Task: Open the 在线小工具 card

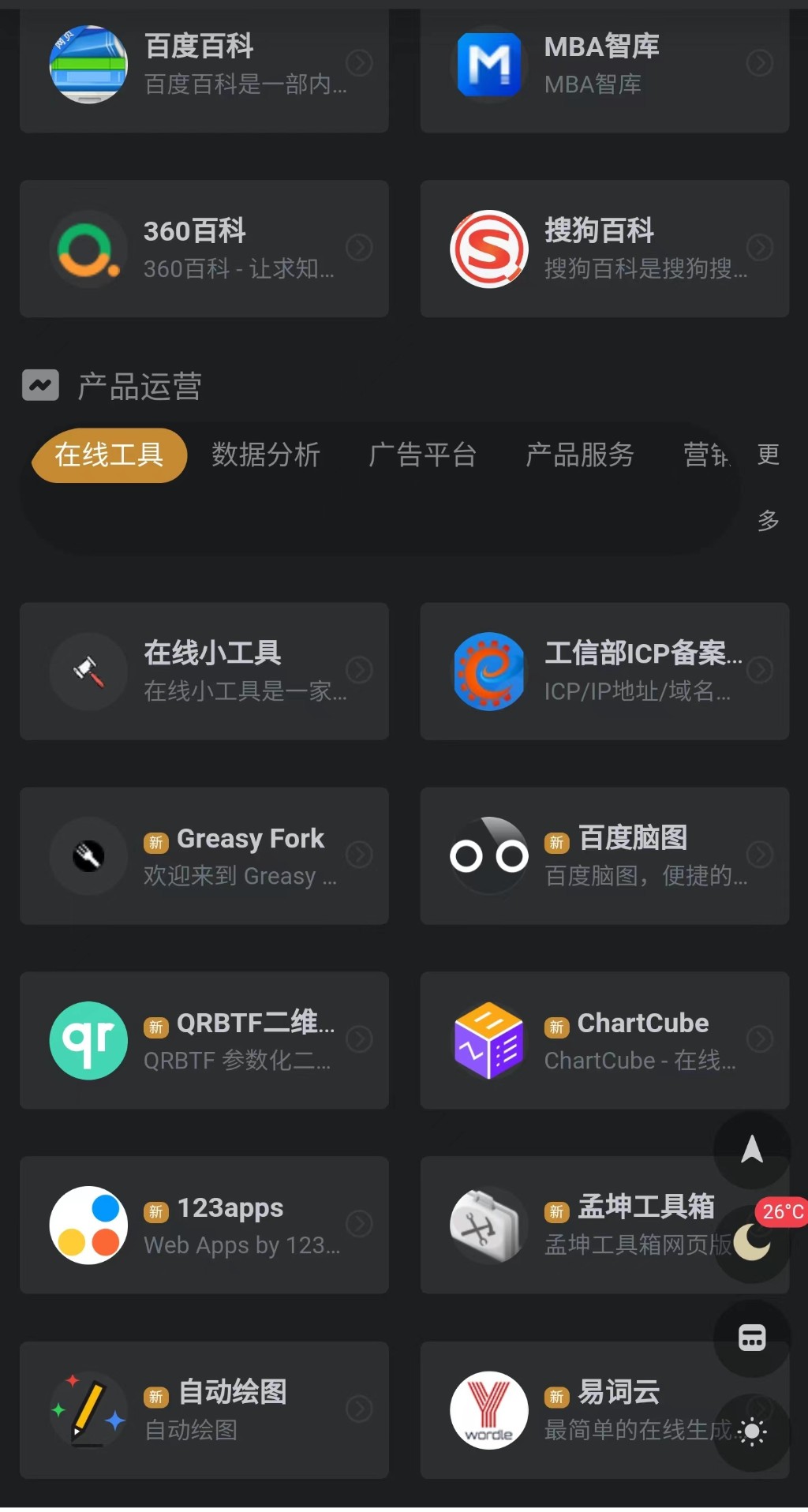Action: [204, 671]
